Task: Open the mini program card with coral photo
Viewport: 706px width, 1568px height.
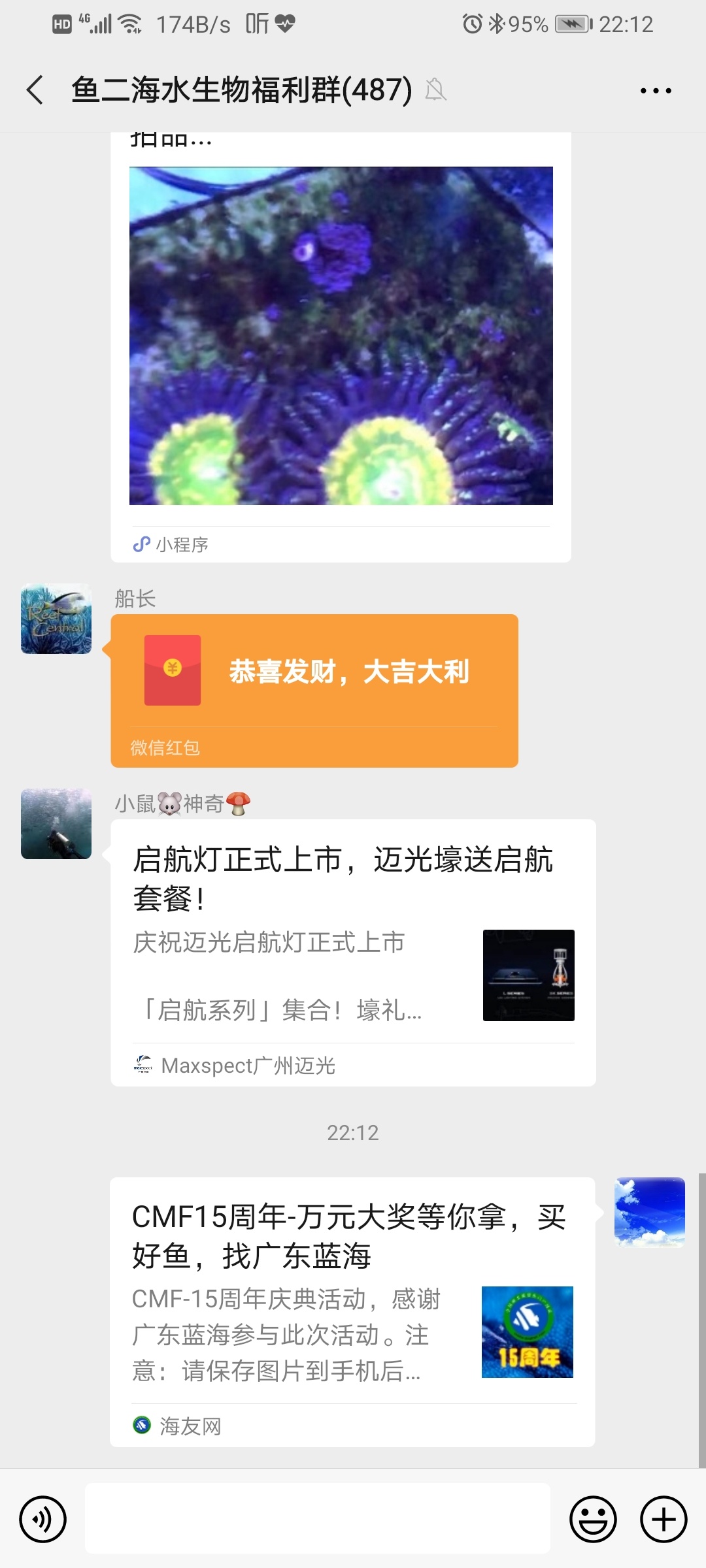Action: [x=341, y=336]
